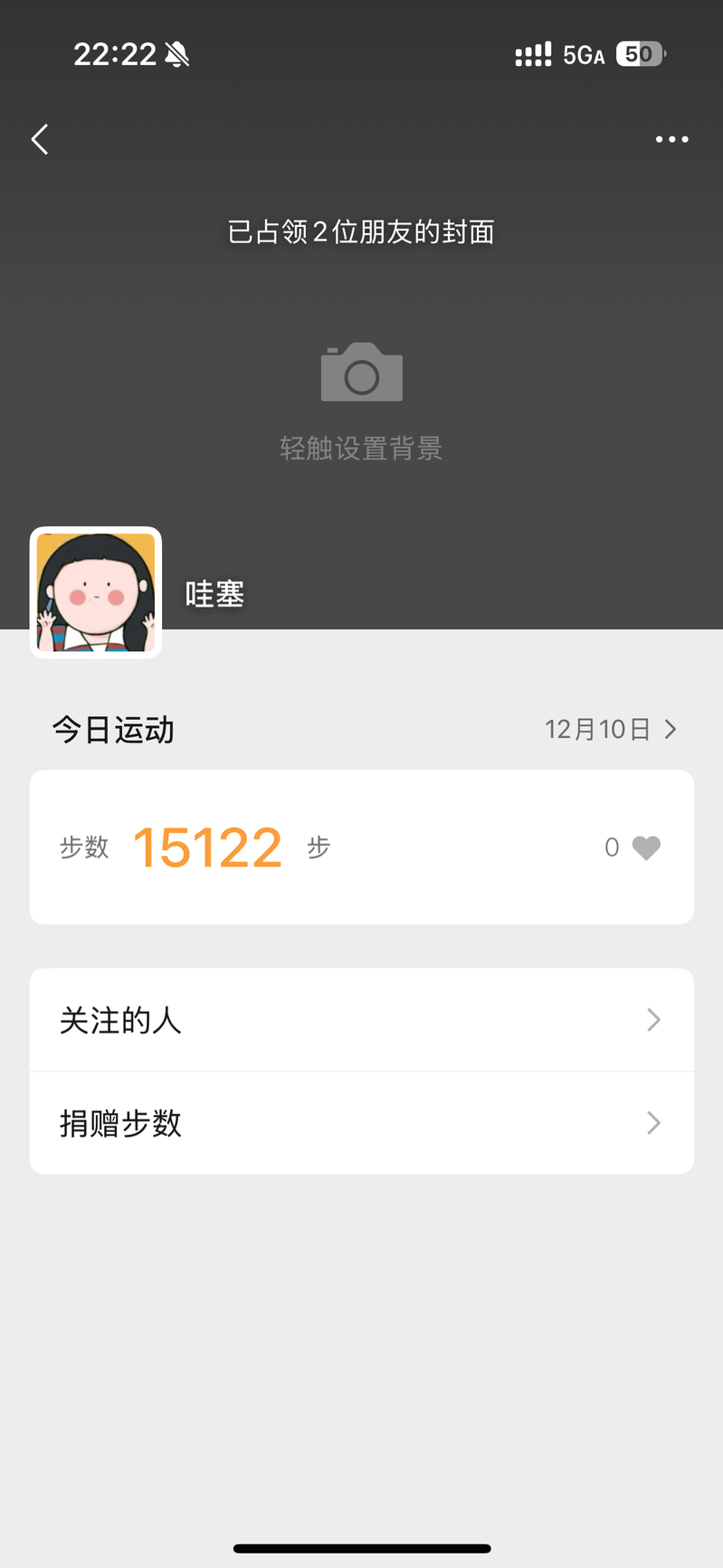Screen dimensions: 723x1568
Task: Open the 捐赠步数 row
Action: coord(361,1123)
